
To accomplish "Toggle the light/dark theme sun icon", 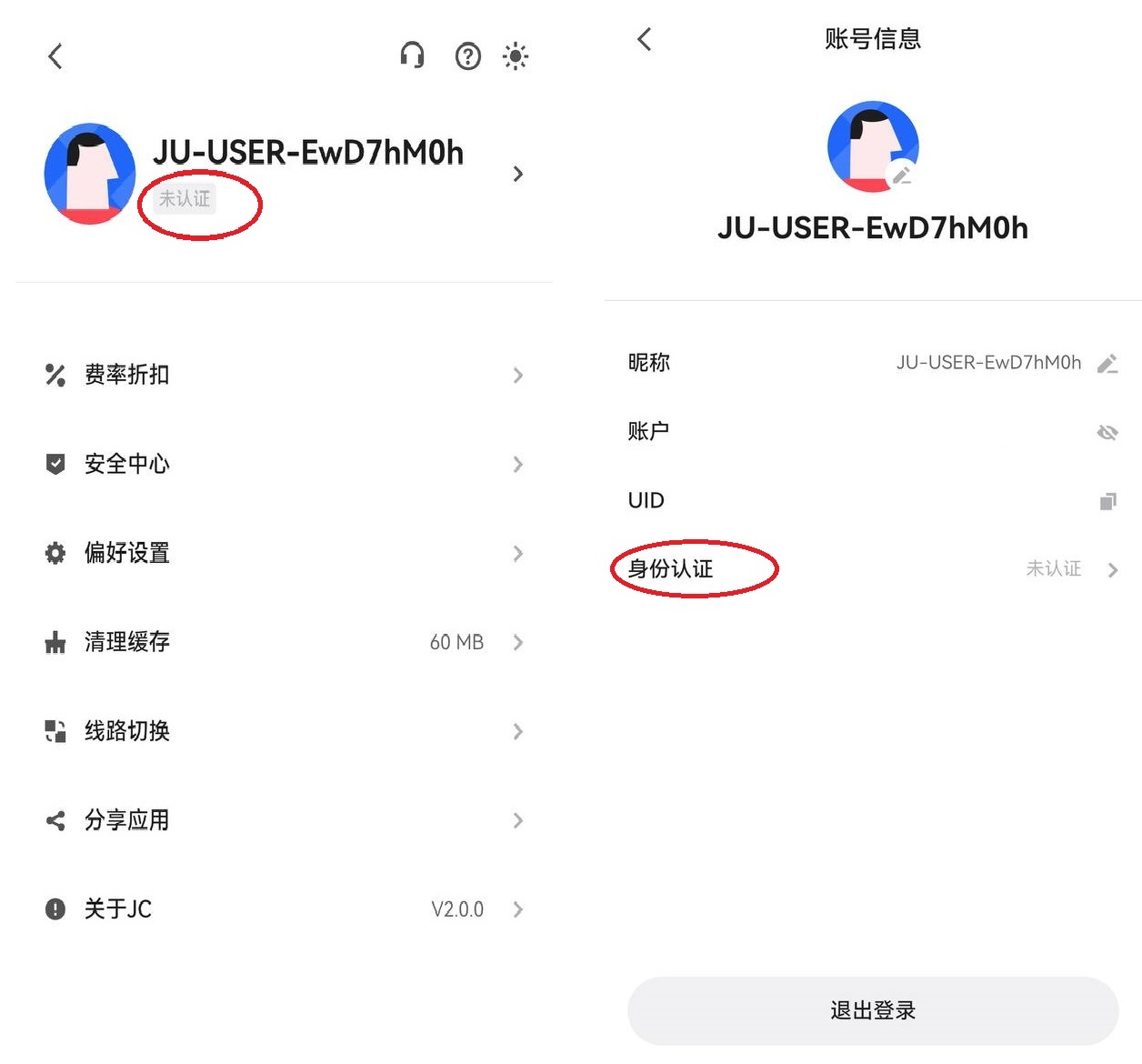I will pyautogui.click(x=516, y=56).
